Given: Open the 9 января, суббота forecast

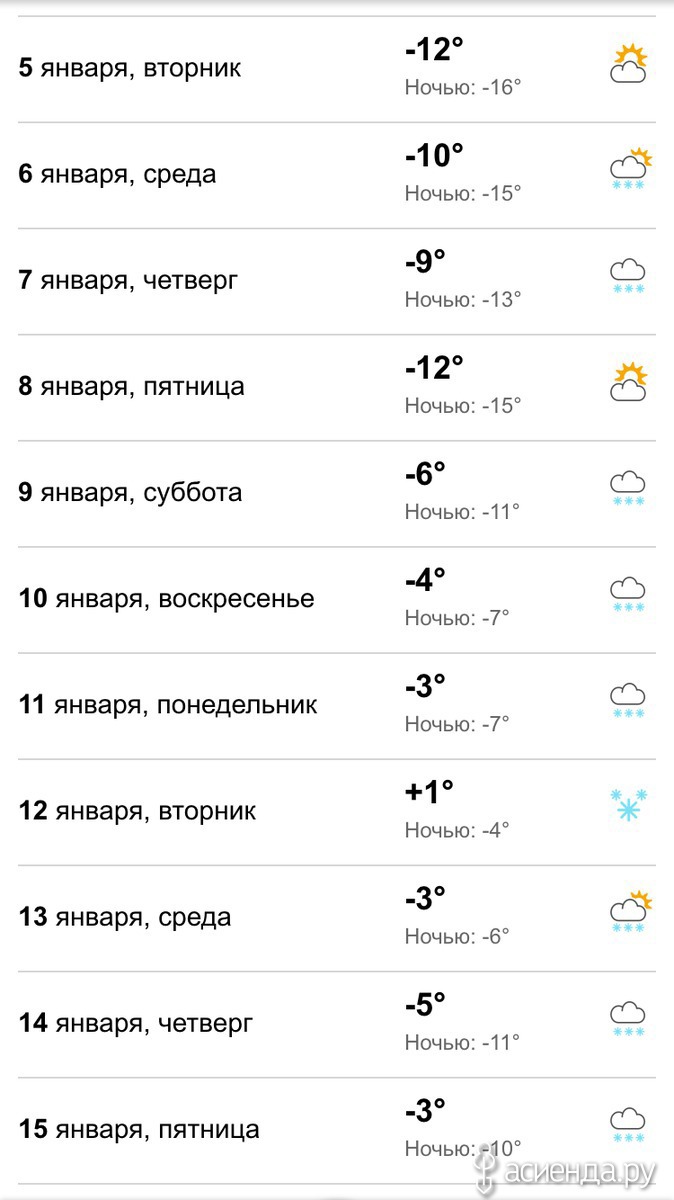Looking at the screenshot, I should point(337,493).
